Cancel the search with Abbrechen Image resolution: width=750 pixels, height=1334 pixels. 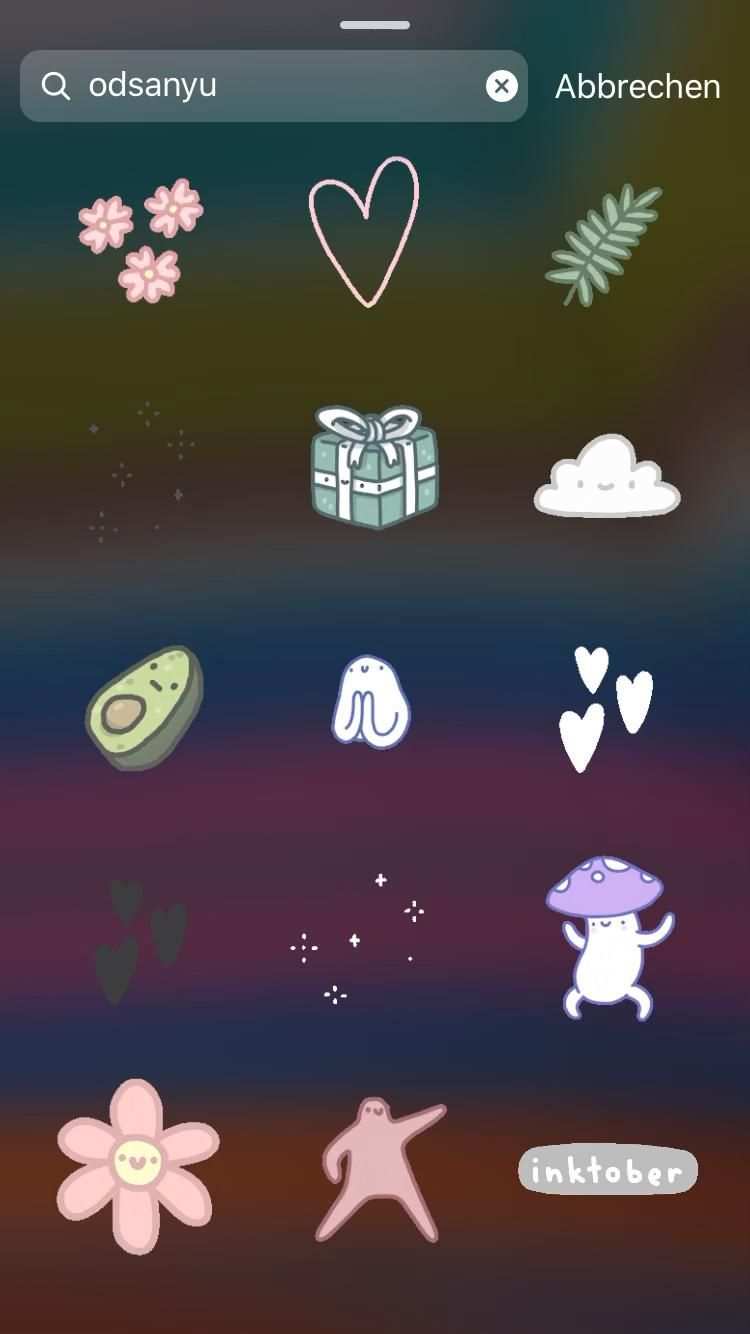tap(637, 87)
